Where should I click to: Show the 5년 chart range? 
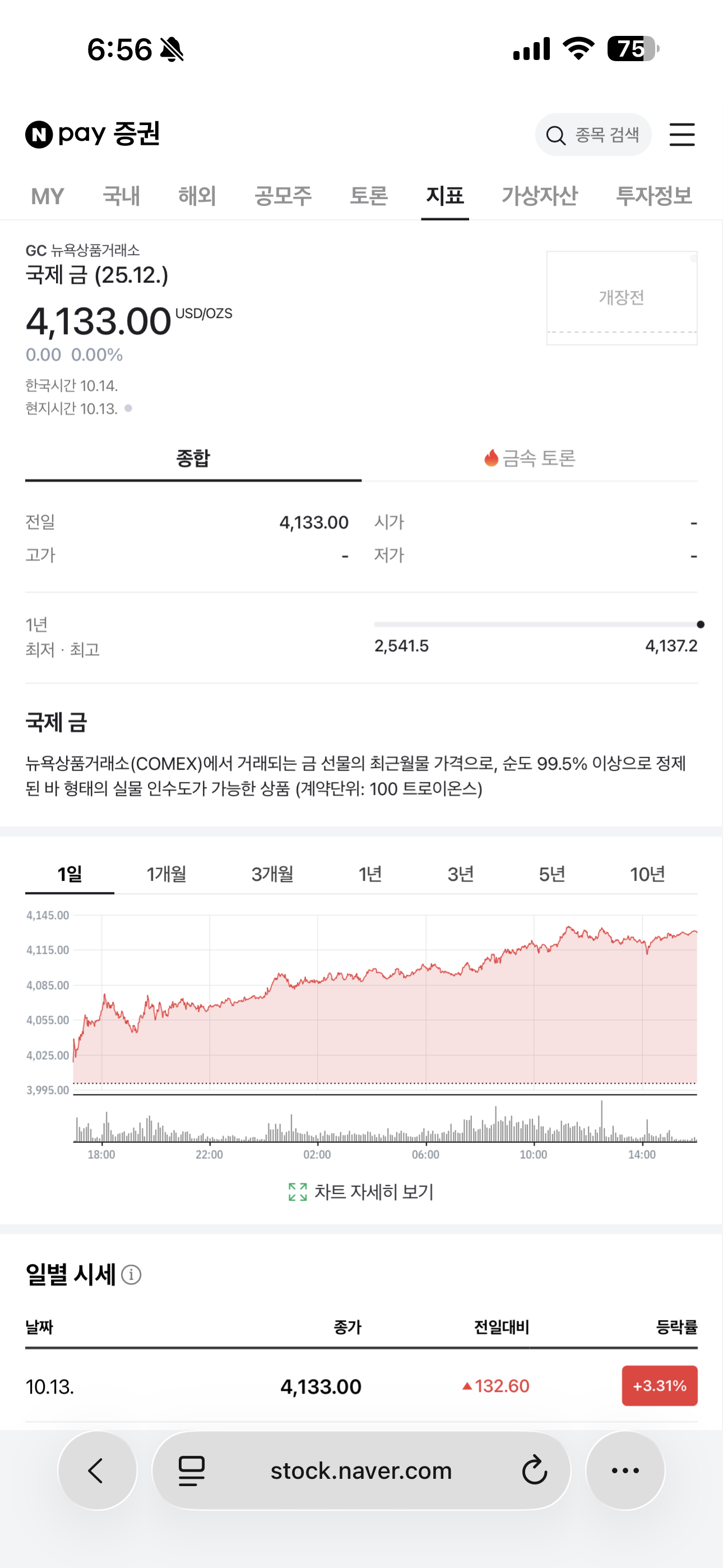[x=551, y=874]
